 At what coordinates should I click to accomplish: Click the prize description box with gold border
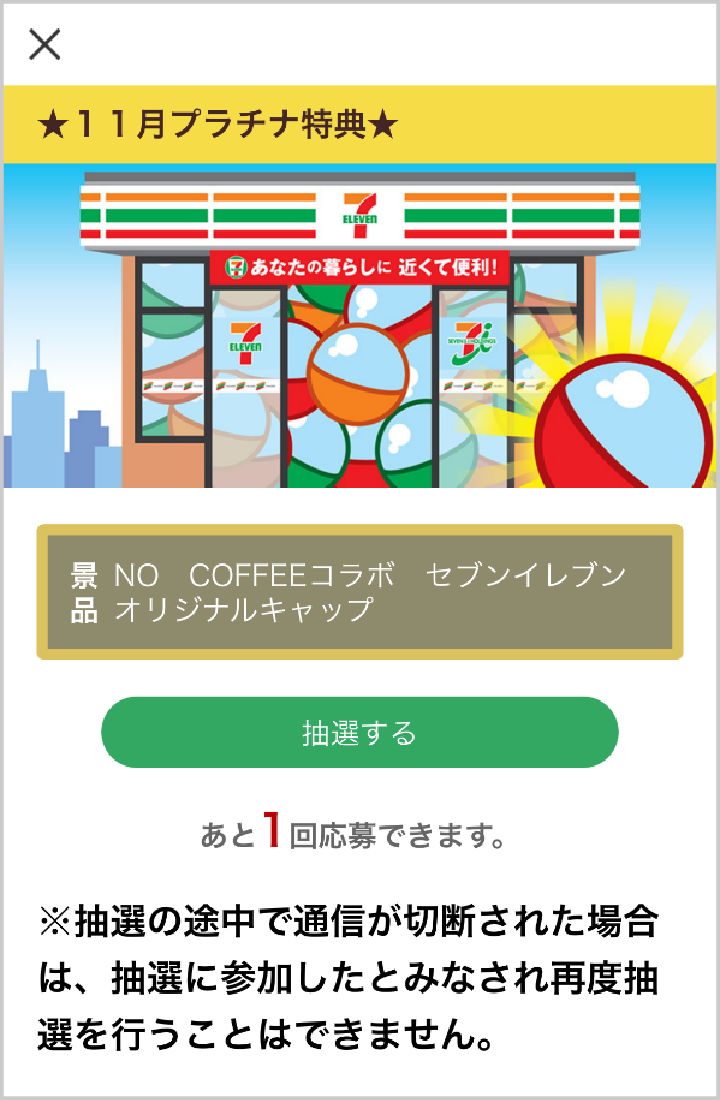point(360,590)
